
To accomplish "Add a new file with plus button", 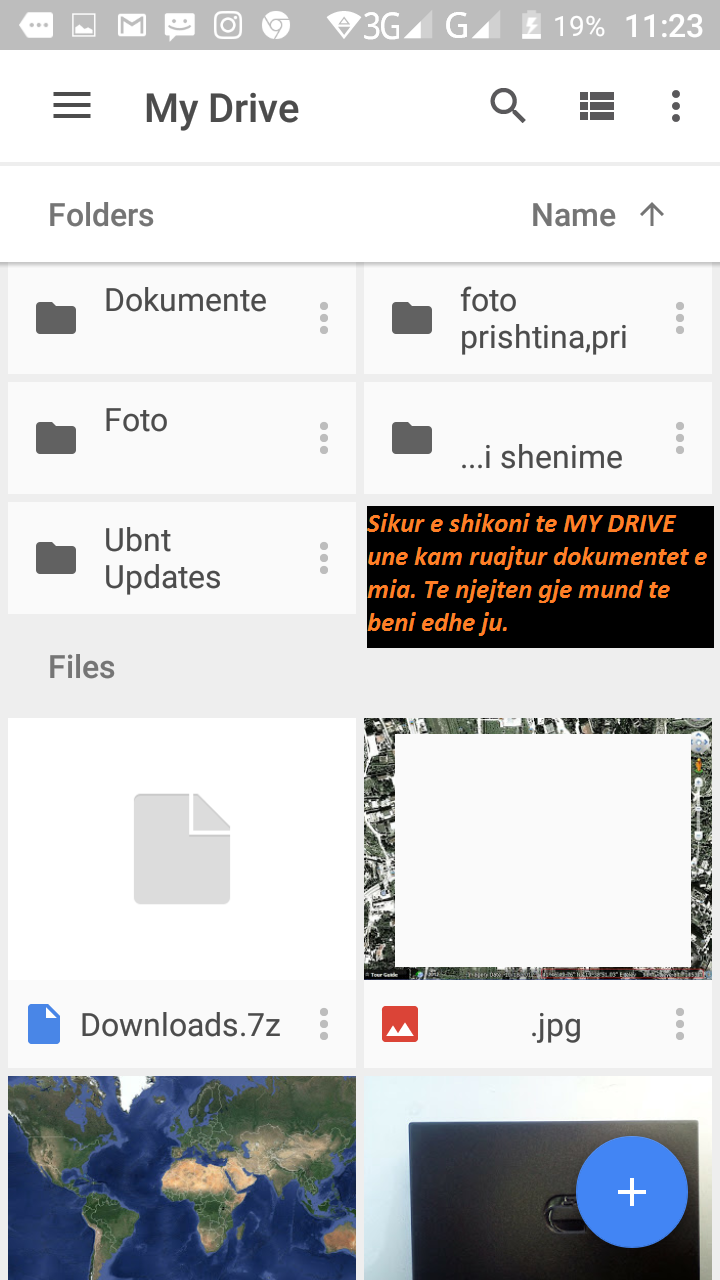I will click(x=632, y=1192).
